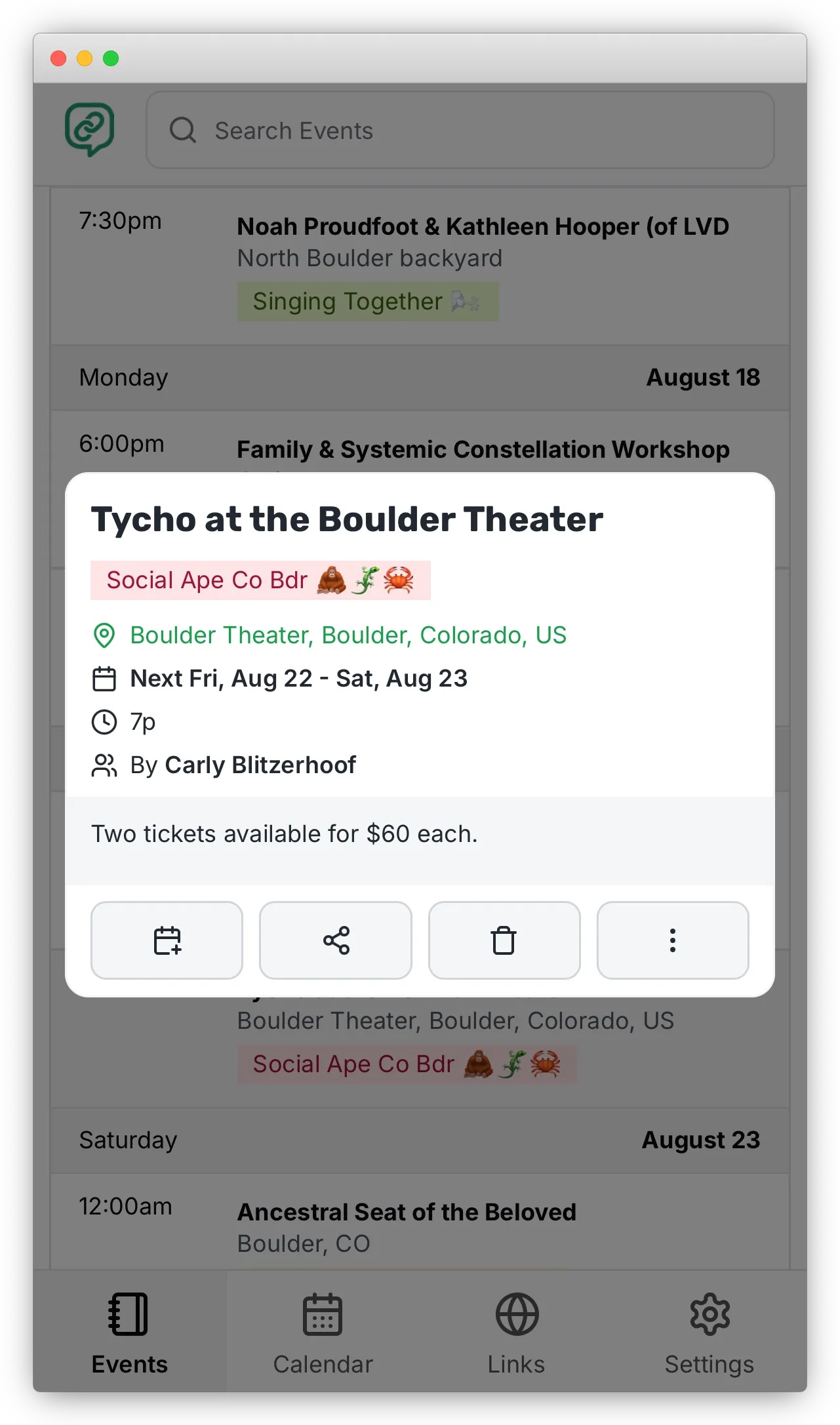Click the Singing Together tag
840x1425 pixels.
click(367, 302)
